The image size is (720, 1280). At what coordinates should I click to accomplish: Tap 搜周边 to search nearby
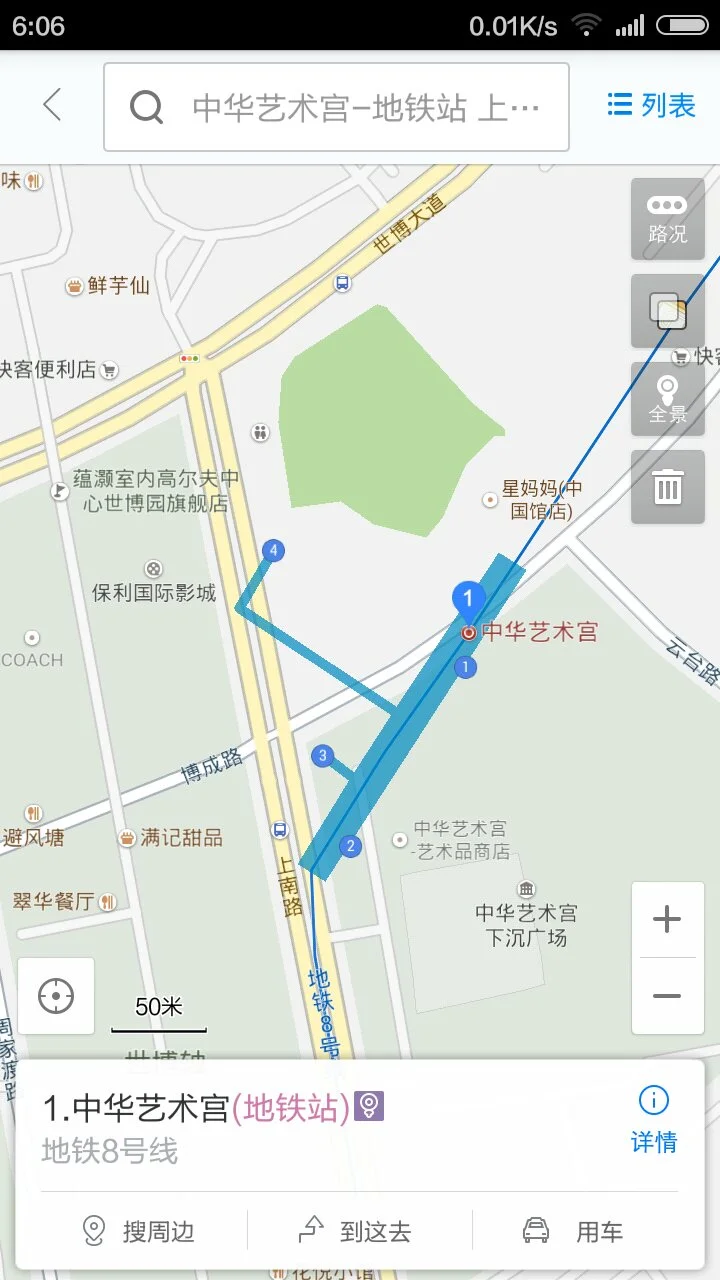[x=140, y=1231]
